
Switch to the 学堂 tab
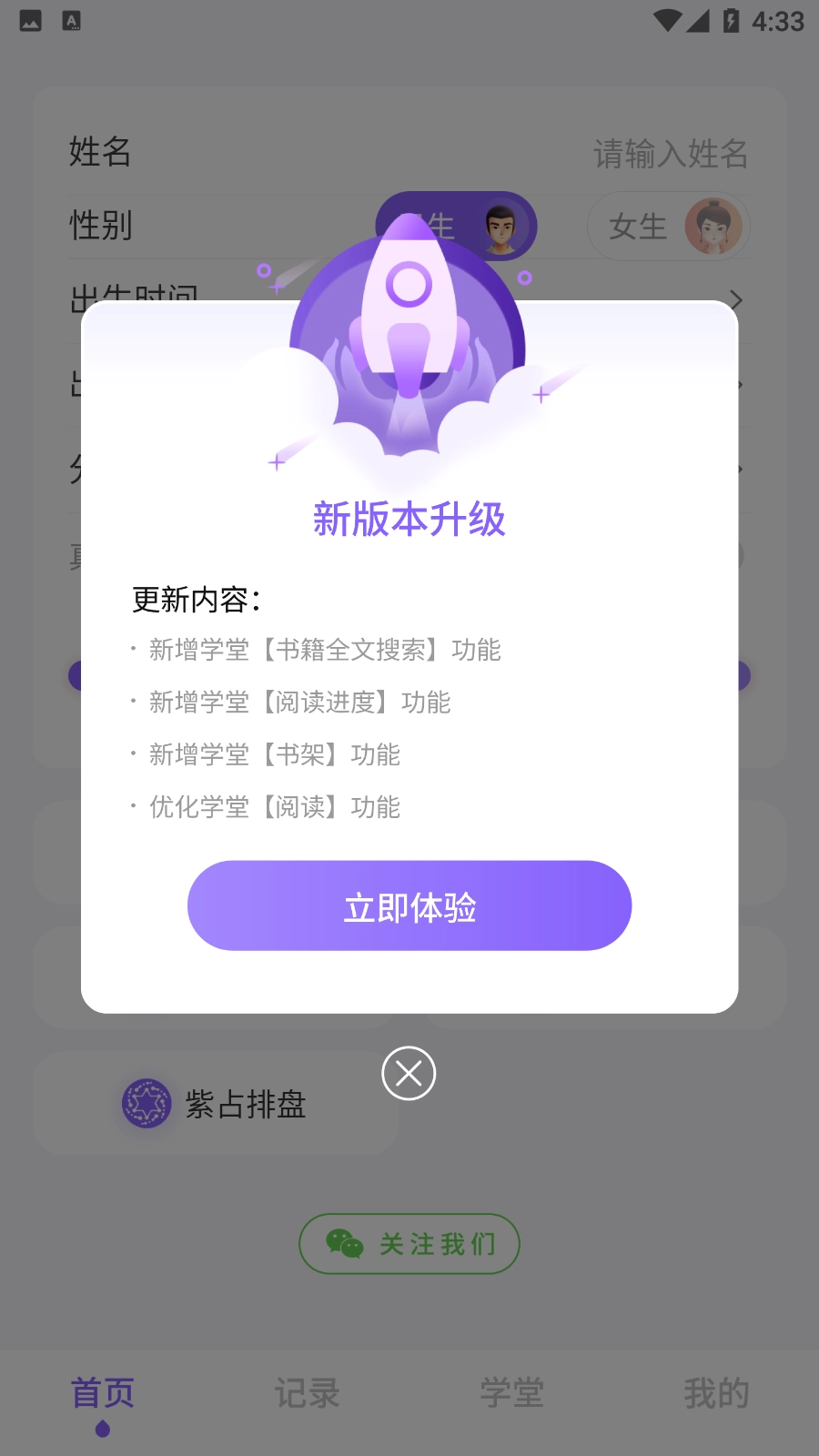click(x=511, y=1391)
